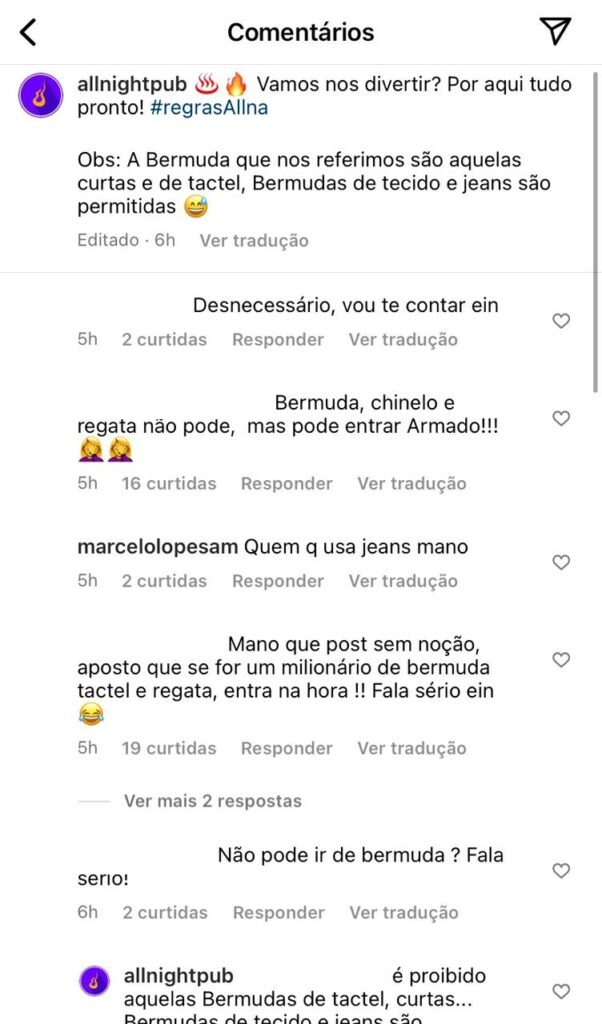Like the "Mano que post sem noção" comment
The height and width of the screenshot is (1024, 602).
(561, 660)
